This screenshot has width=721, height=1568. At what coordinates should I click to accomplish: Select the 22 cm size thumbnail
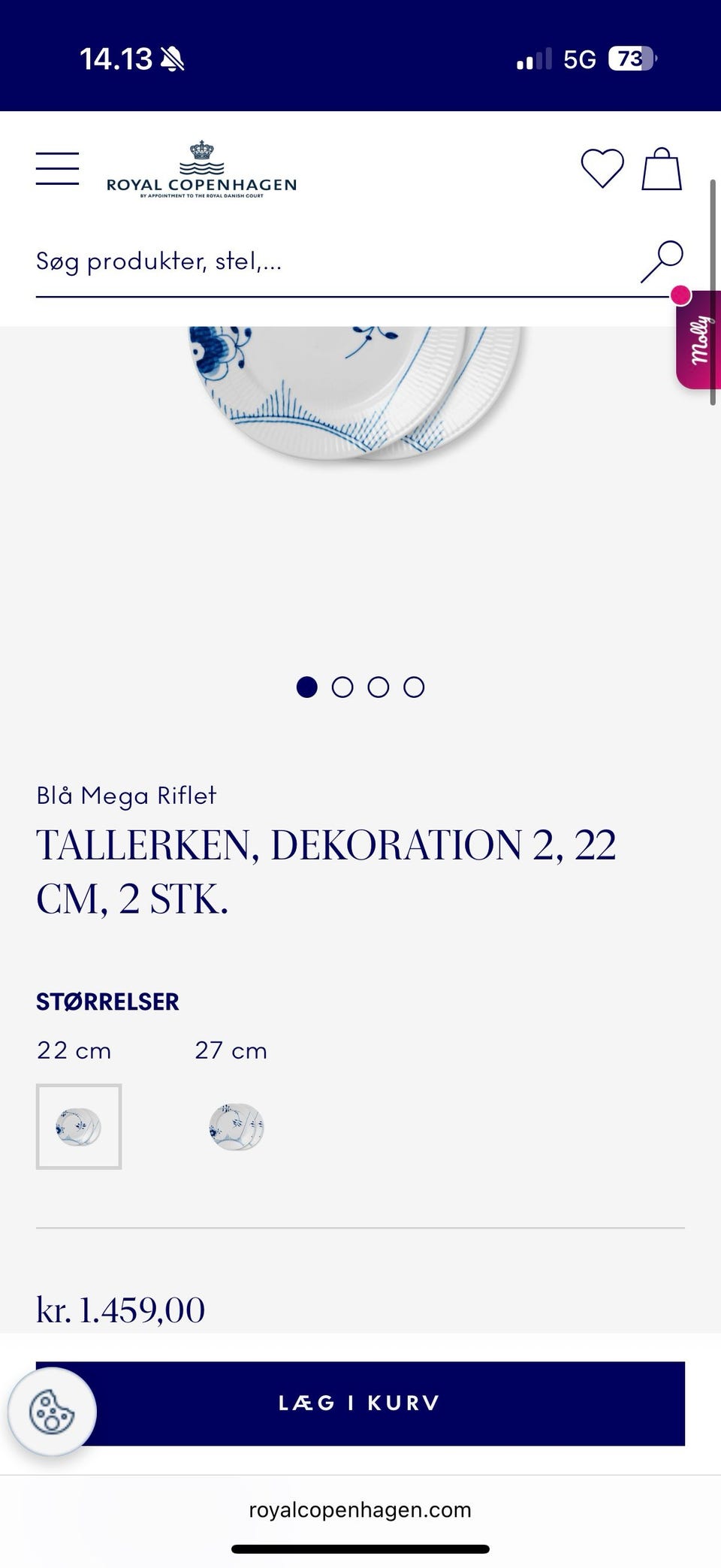pyautogui.click(x=79, y=1126)
